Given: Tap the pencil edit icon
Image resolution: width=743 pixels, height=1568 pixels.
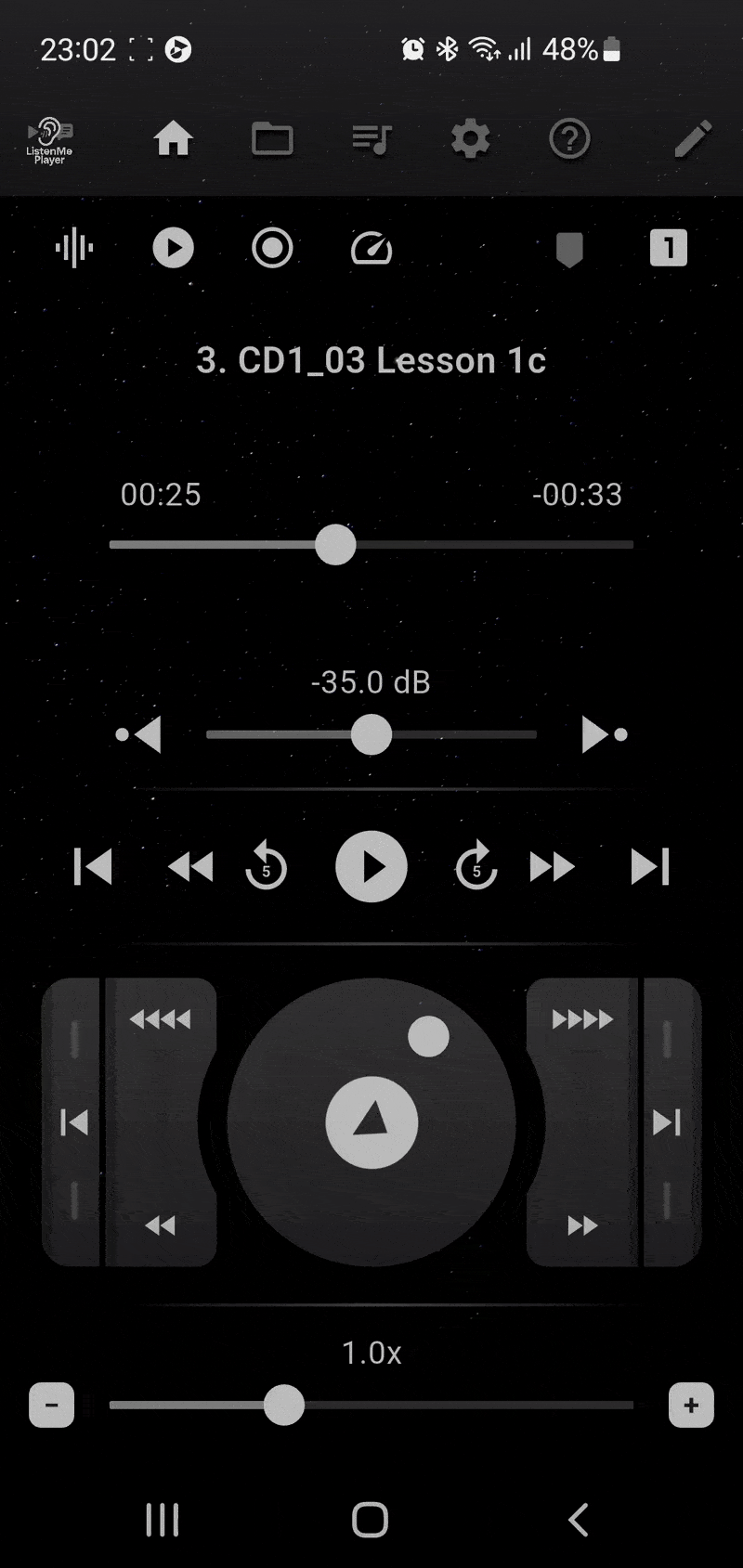Looking at the screenshot, I should click(693, 140).
